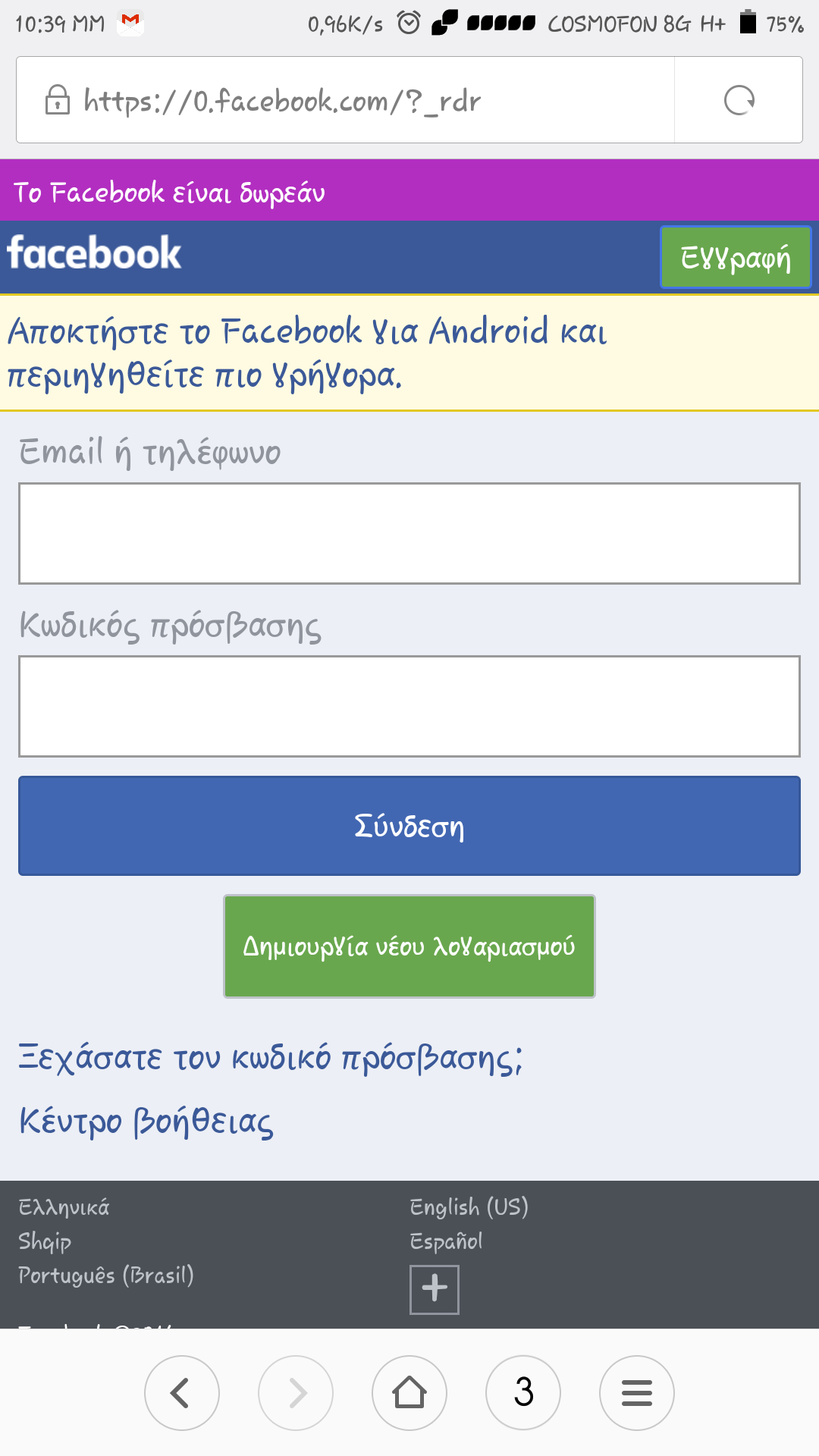819x1456 pixels.
Task: Open the browser hamburger menu
Action: (637, 1393)
